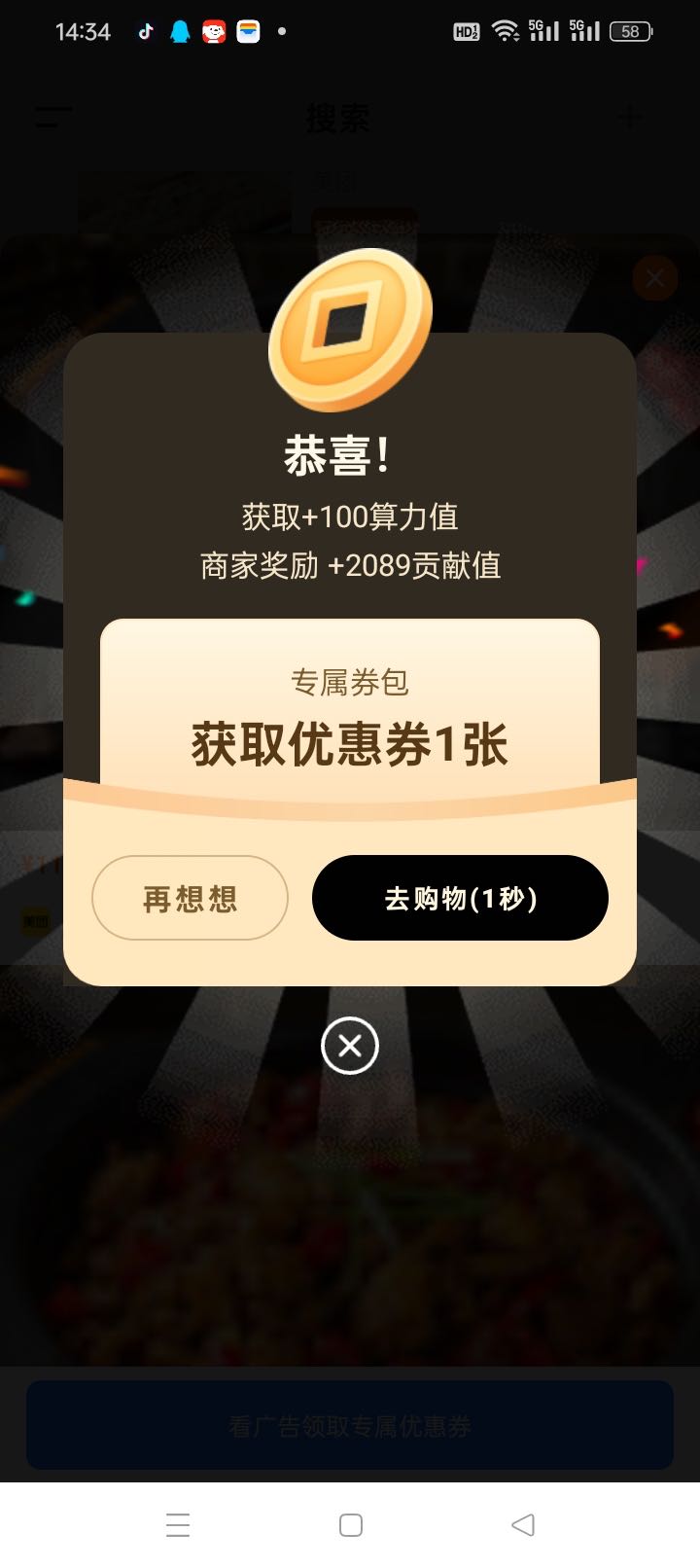Tap the 5G signal bars icon

pyautogui.click(x=545, y=31)
